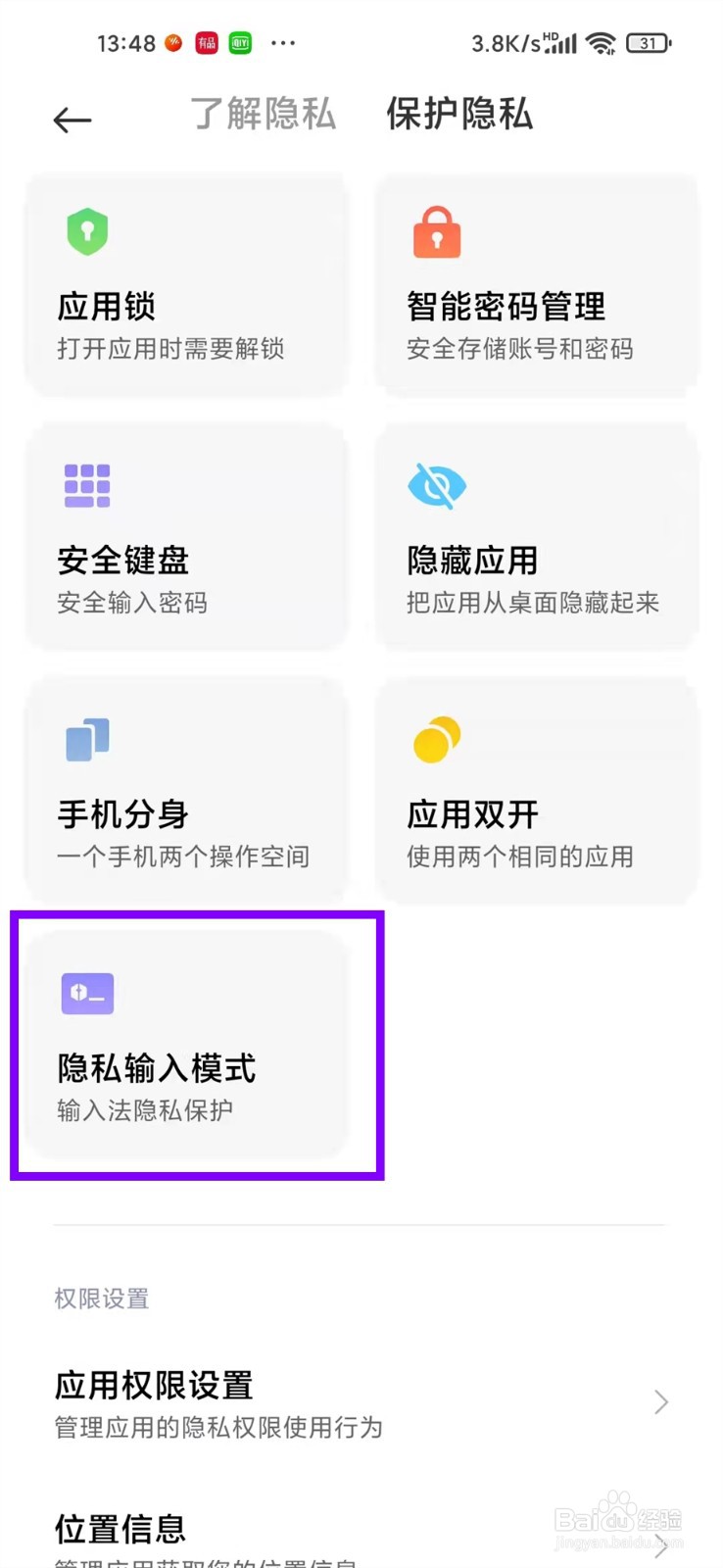Image resolution: width=723 pixels, height=1568 pixels.
Task: Open the 隐藏应用 card
Action: tap(537, 536)
